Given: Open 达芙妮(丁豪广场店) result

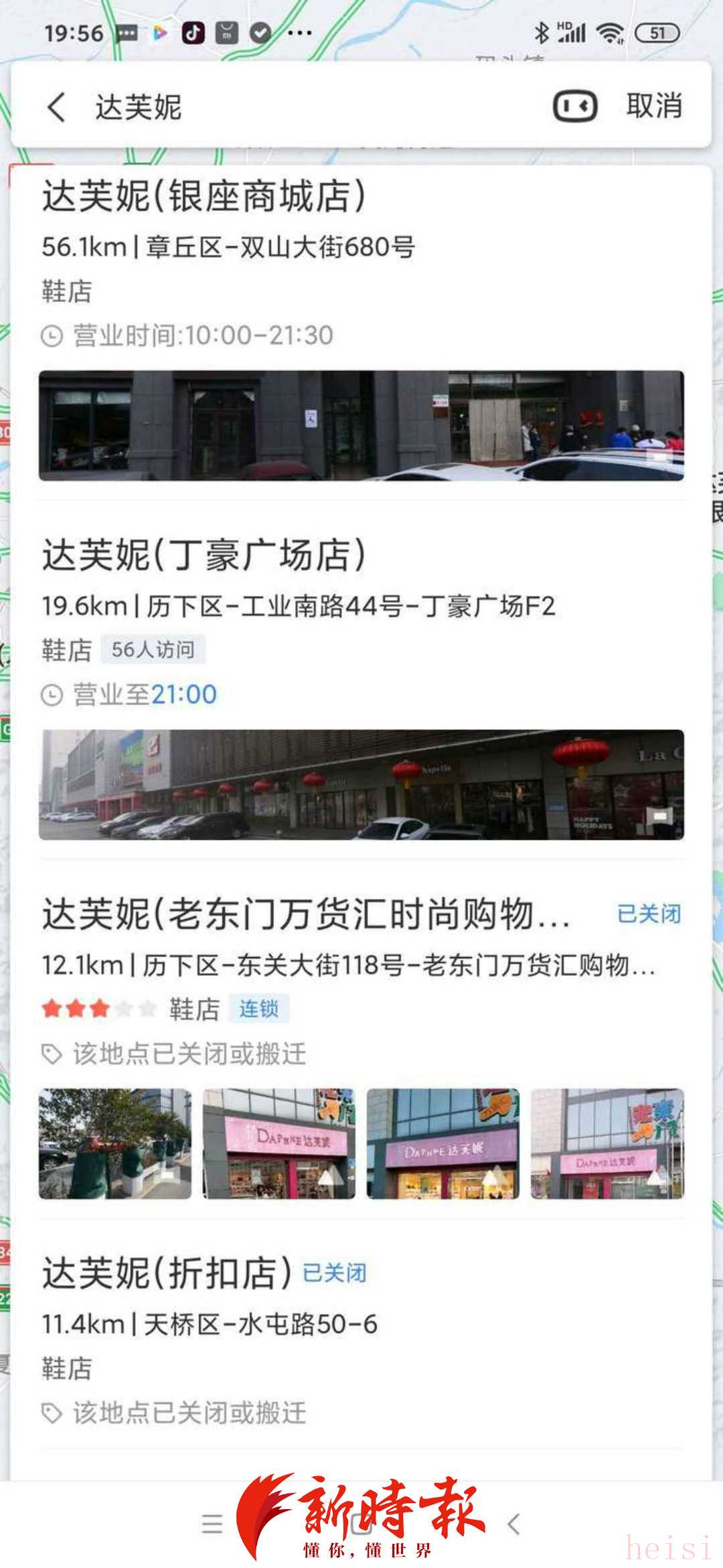Looking at the screenshot, I should [204, 556].
